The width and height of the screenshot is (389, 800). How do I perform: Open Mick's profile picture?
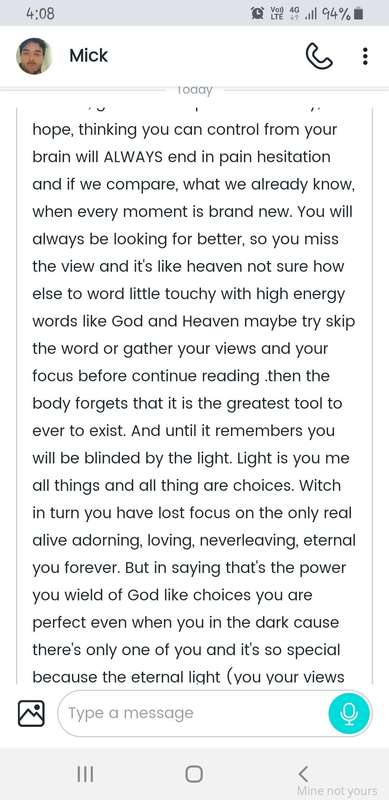click(x=34, y=56)
